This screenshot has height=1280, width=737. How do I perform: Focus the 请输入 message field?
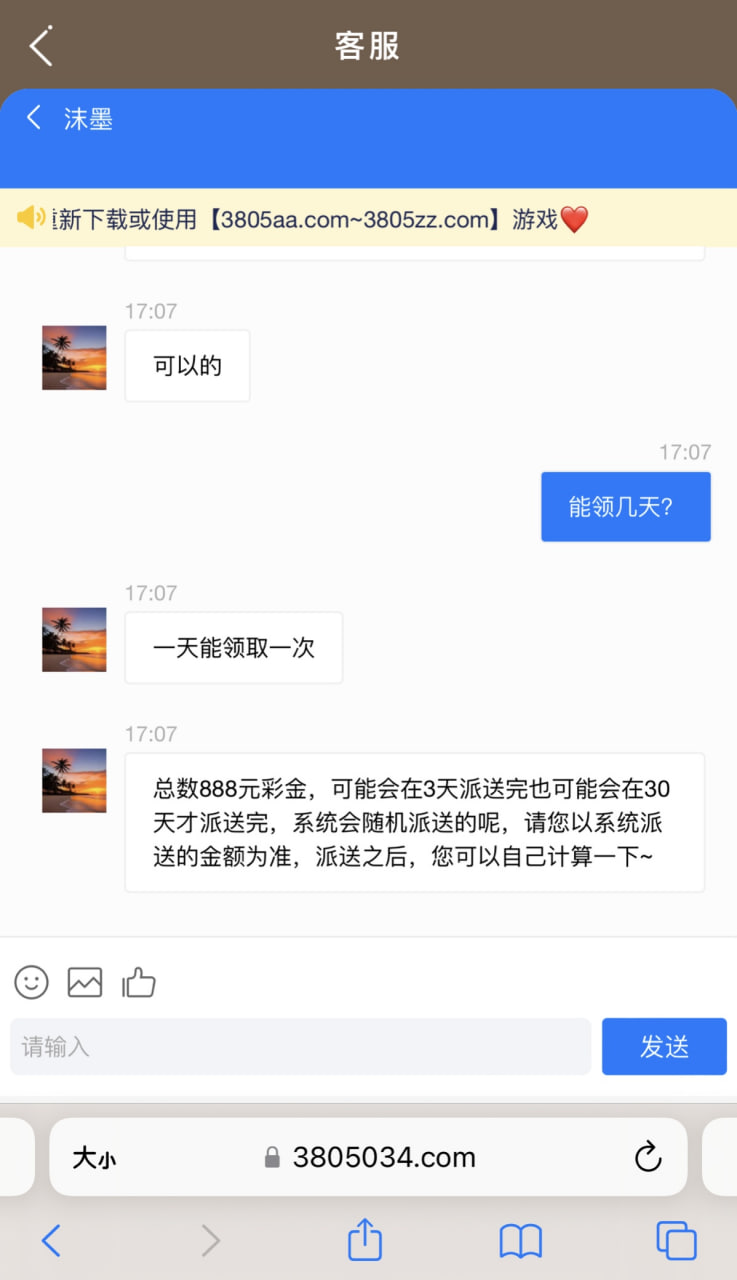300,1047
